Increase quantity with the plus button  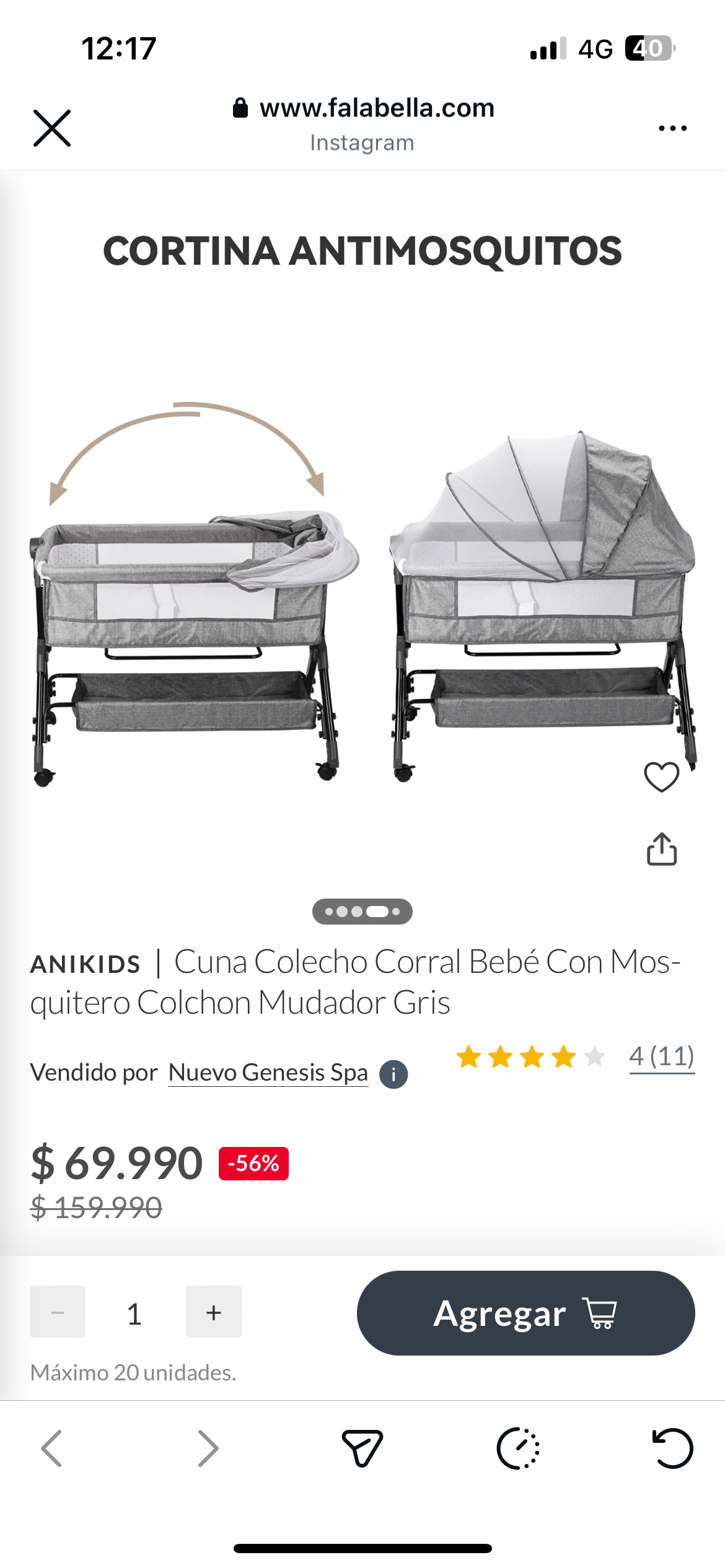(x=214, y=1312)
